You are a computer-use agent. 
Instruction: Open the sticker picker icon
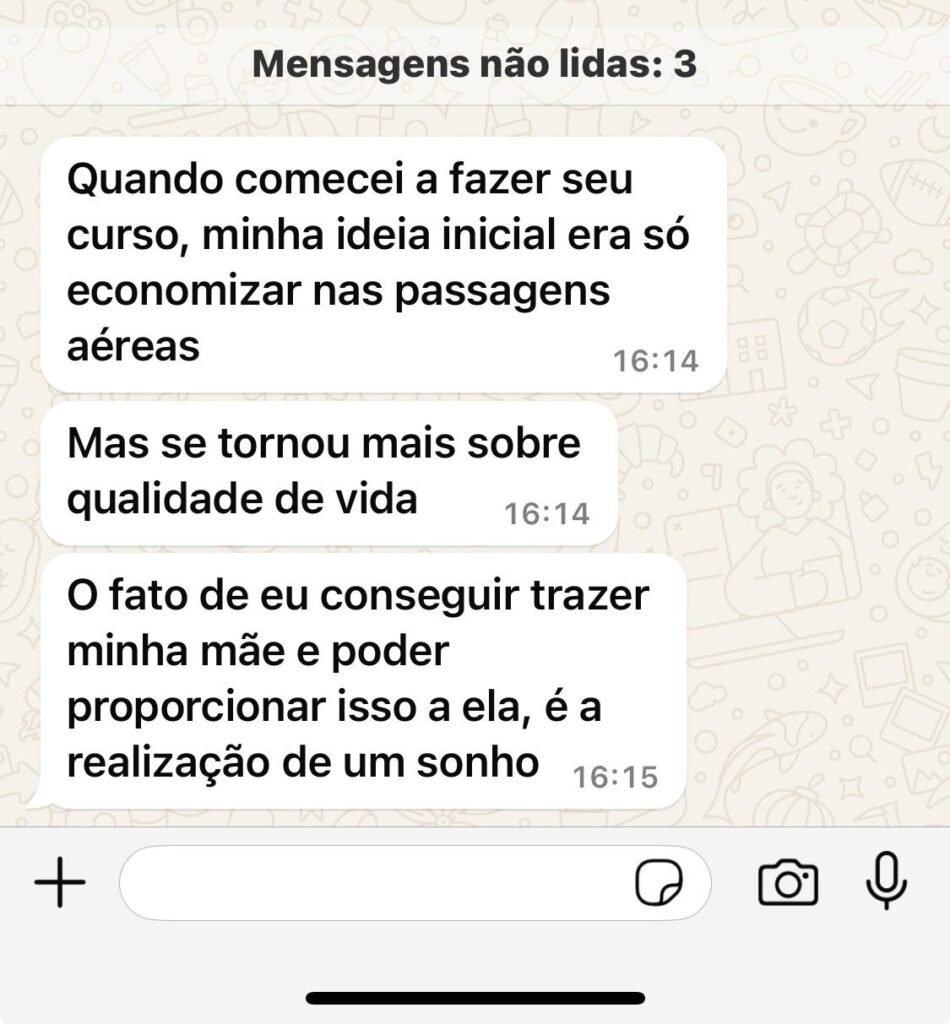point(660,883)
